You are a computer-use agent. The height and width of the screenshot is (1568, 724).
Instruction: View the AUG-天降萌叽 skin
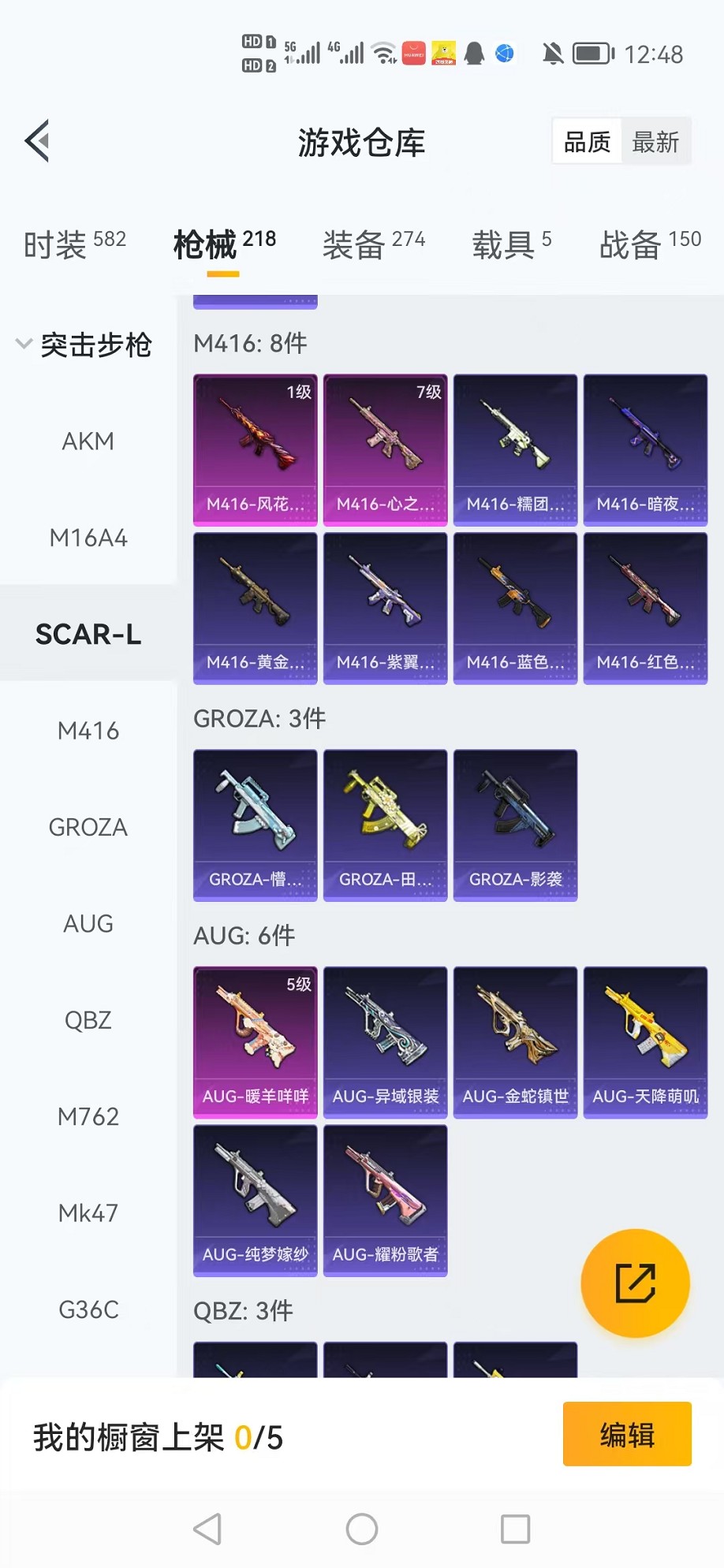pyautogui.click(x=645, y=1041)
